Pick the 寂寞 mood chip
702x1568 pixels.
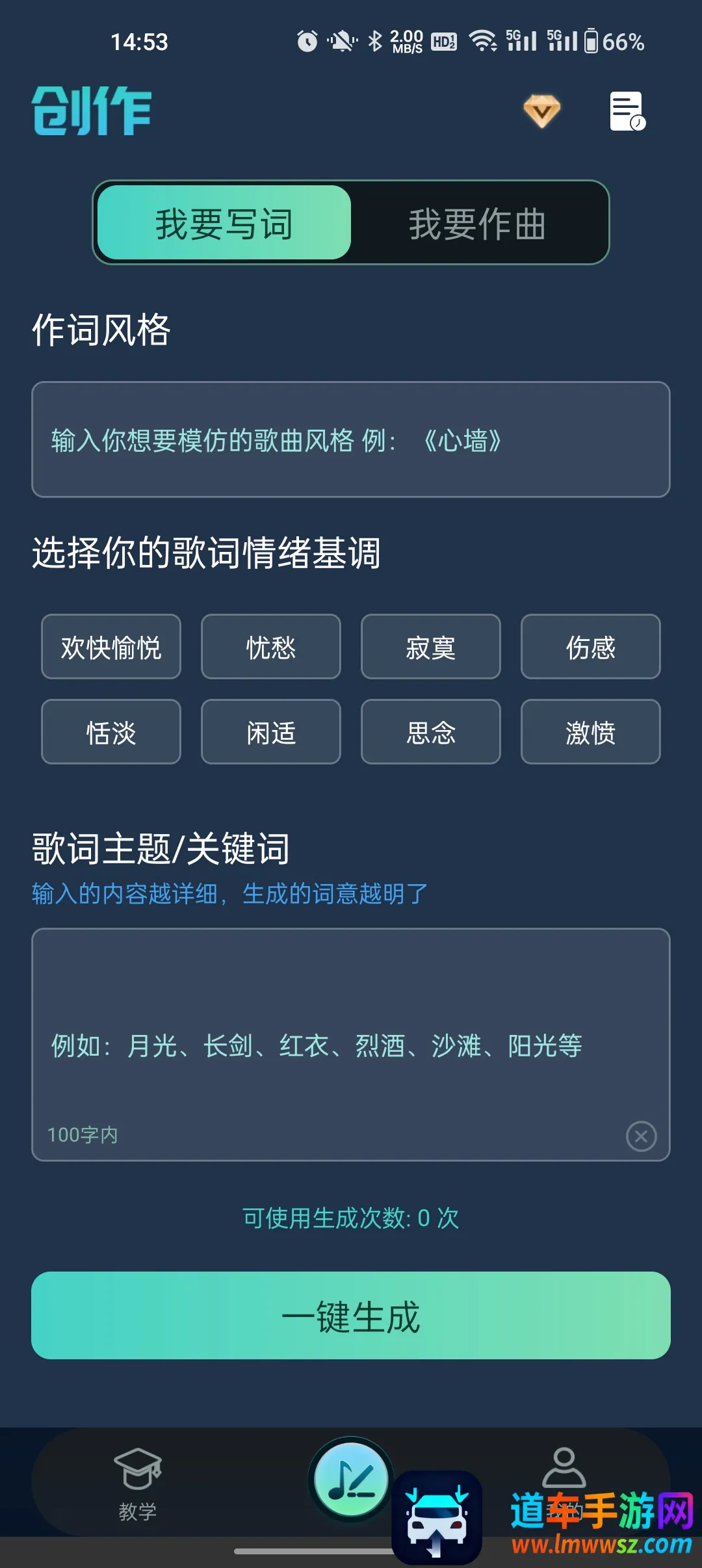[431, 647]
